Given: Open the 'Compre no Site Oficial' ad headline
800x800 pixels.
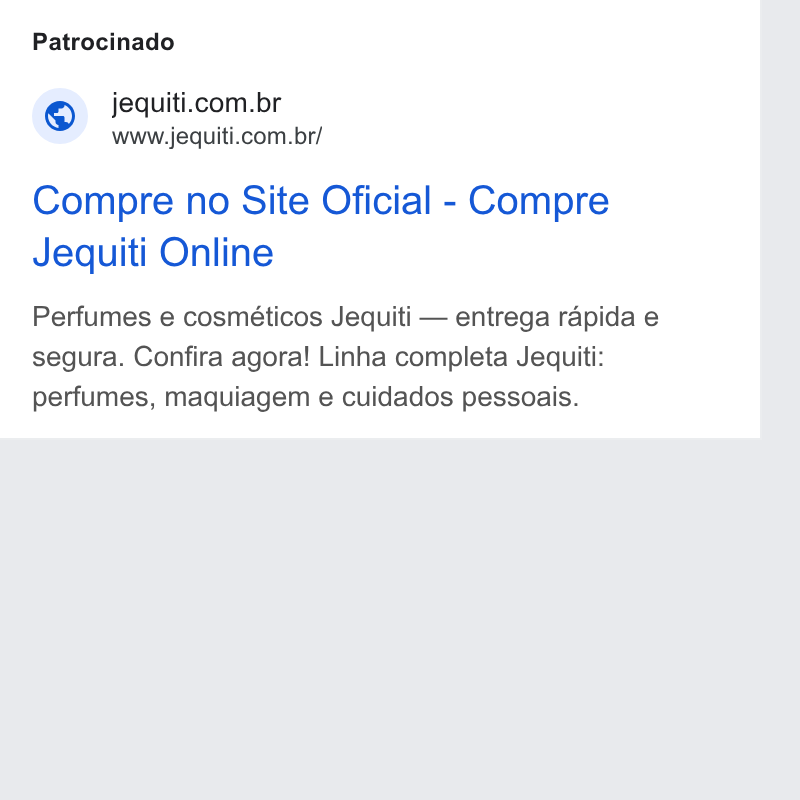Looking at the screenshot, I should point(321,226).
